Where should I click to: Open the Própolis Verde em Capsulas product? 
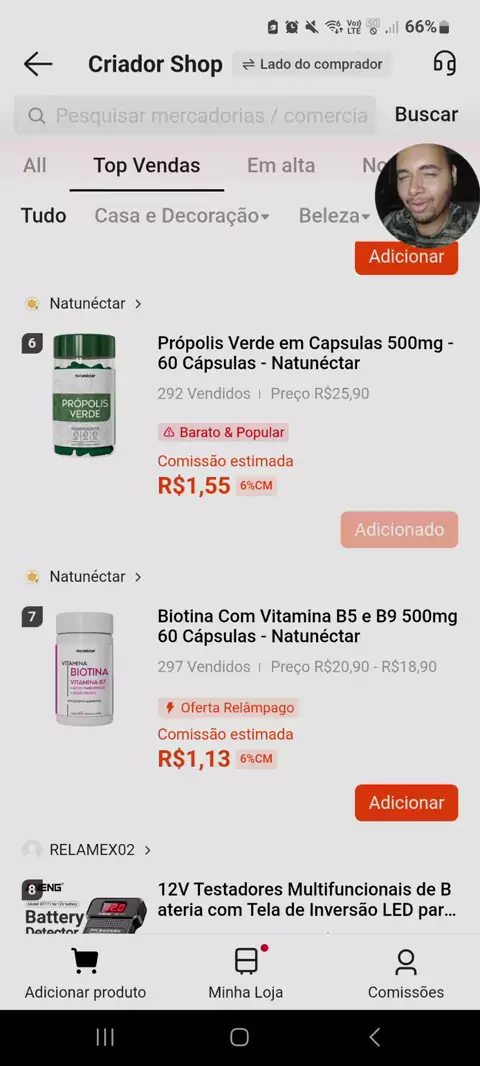306,353
